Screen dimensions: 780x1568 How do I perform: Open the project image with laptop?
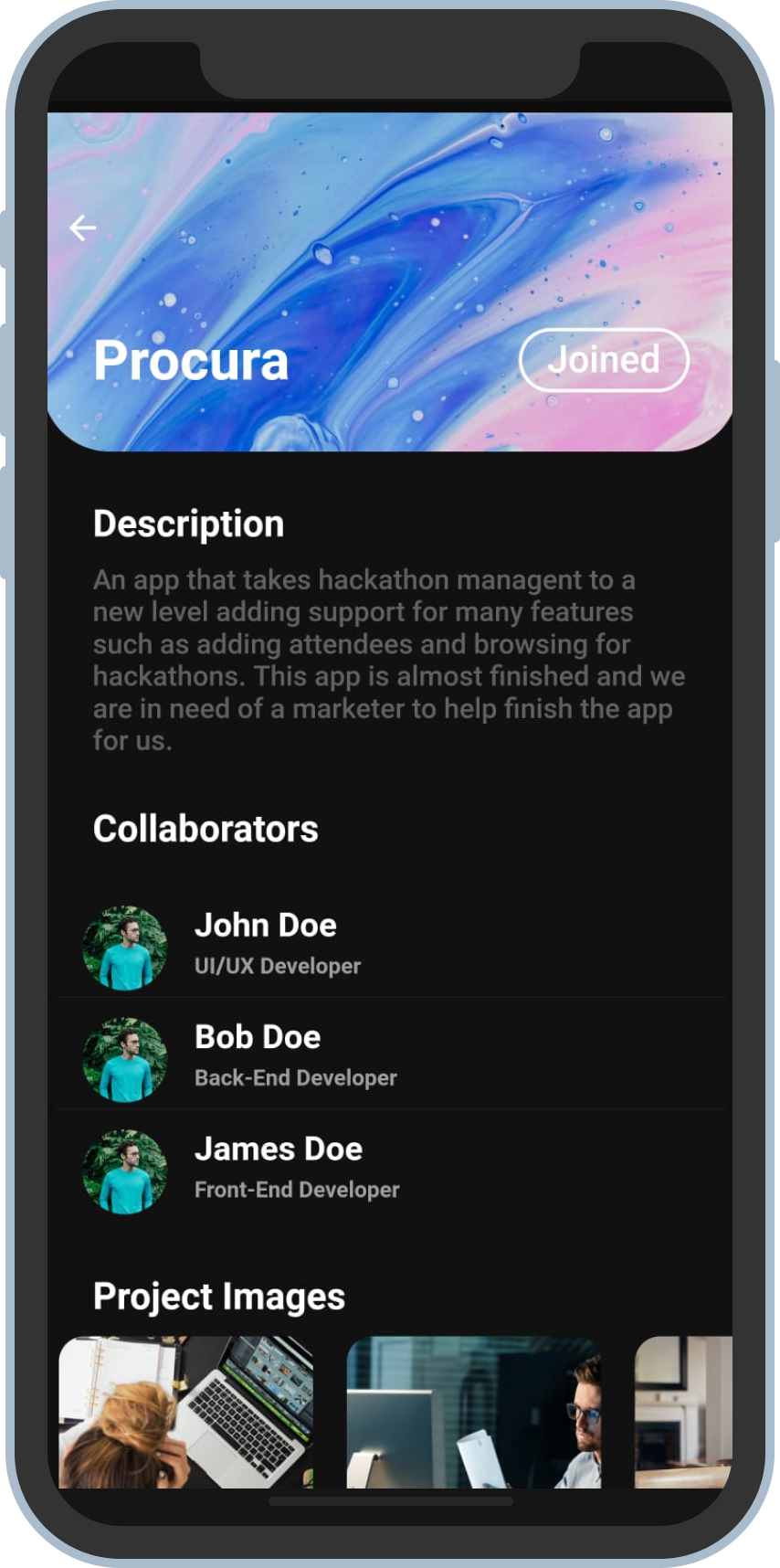coord(186,1412)
